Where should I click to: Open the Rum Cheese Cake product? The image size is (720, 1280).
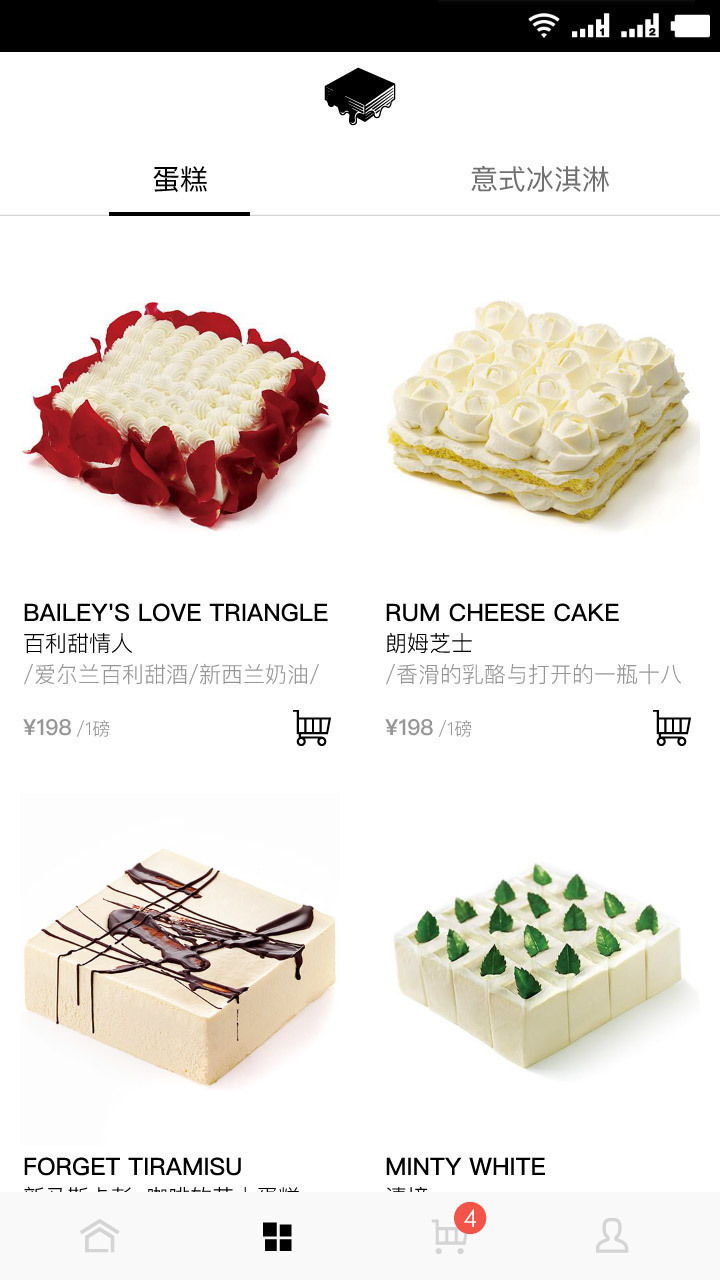[x=540, y=415]
